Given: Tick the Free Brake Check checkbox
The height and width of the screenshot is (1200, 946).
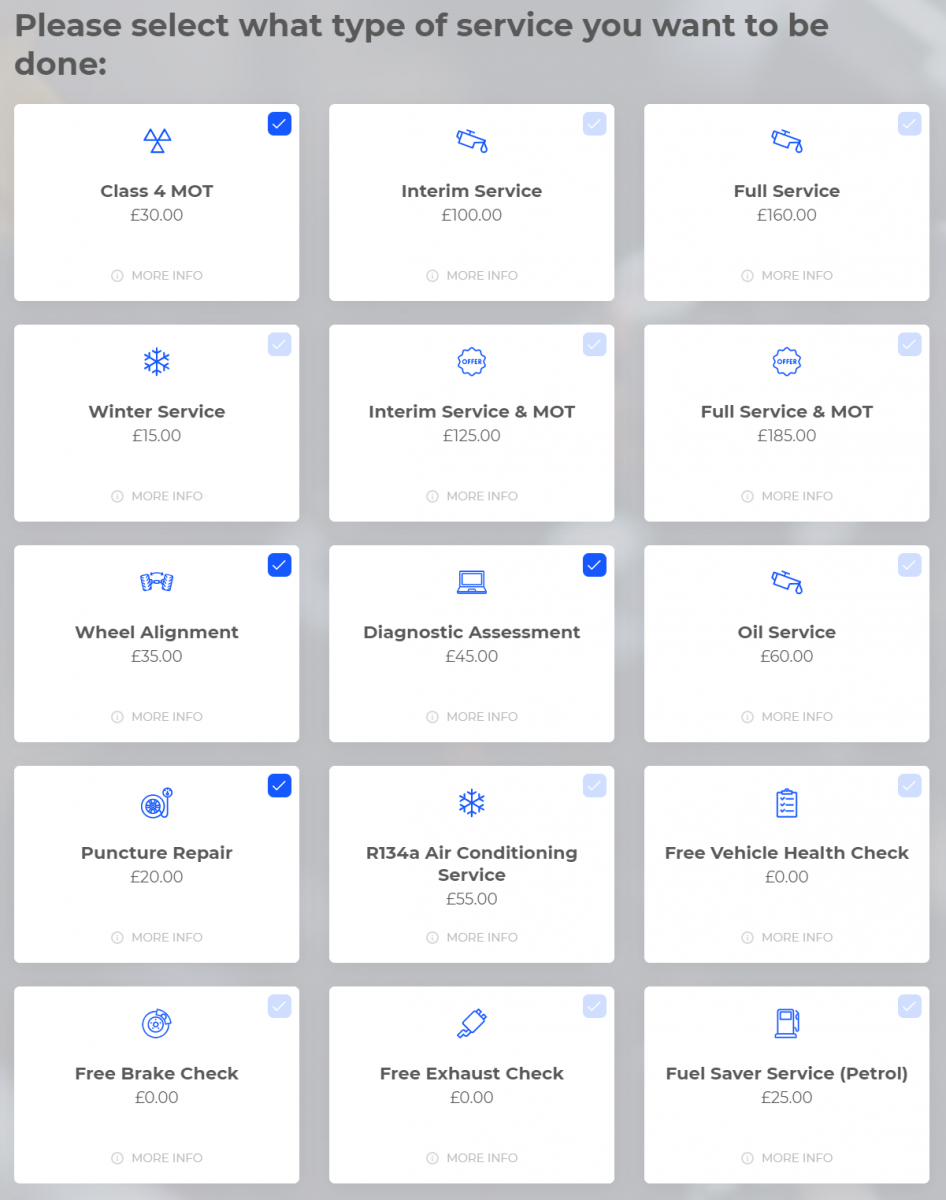Looking at the screenshot, I should [x=280, y=1006].
